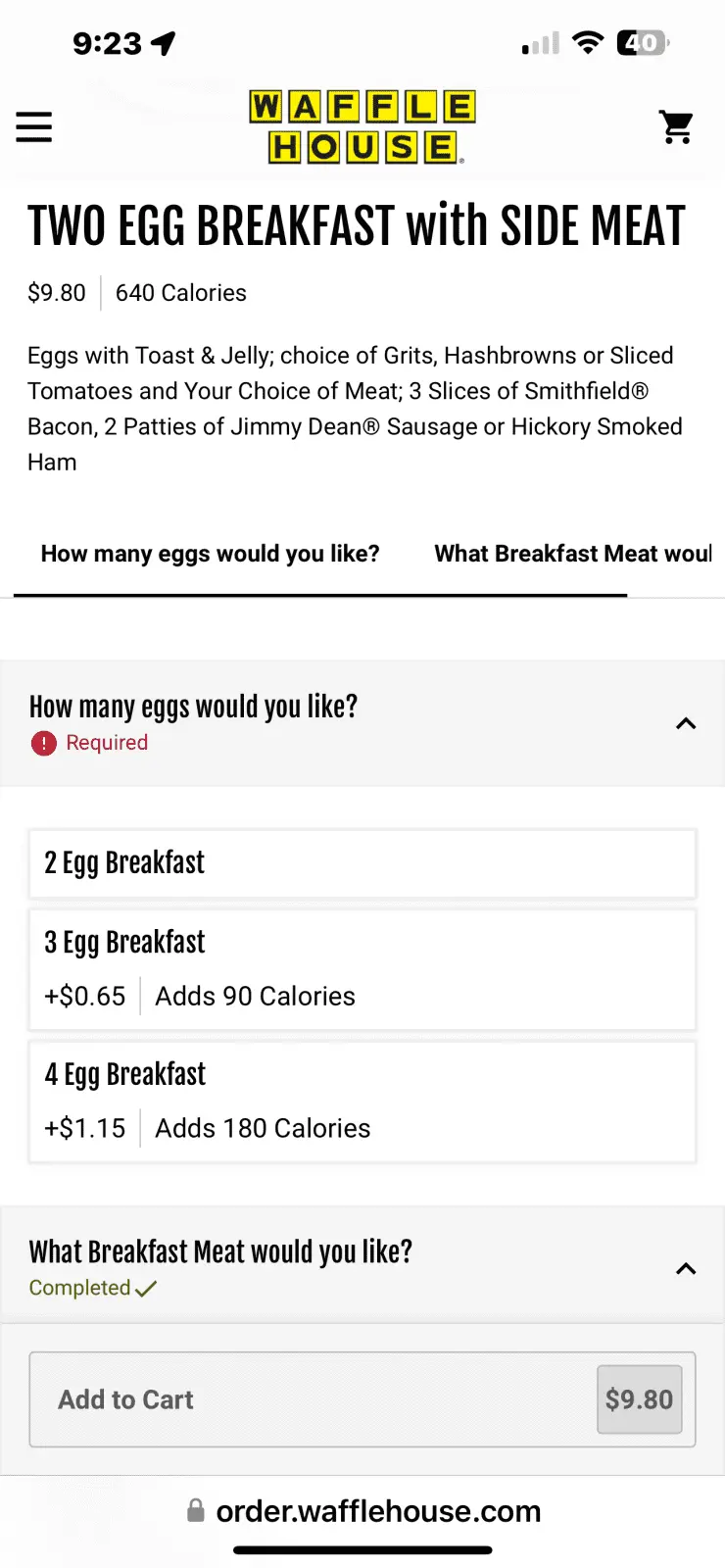The width and height of the screenshot is (725, 1568).
Task: Switch to "How many eggs would you like?" tab
Action: point(210,554)
